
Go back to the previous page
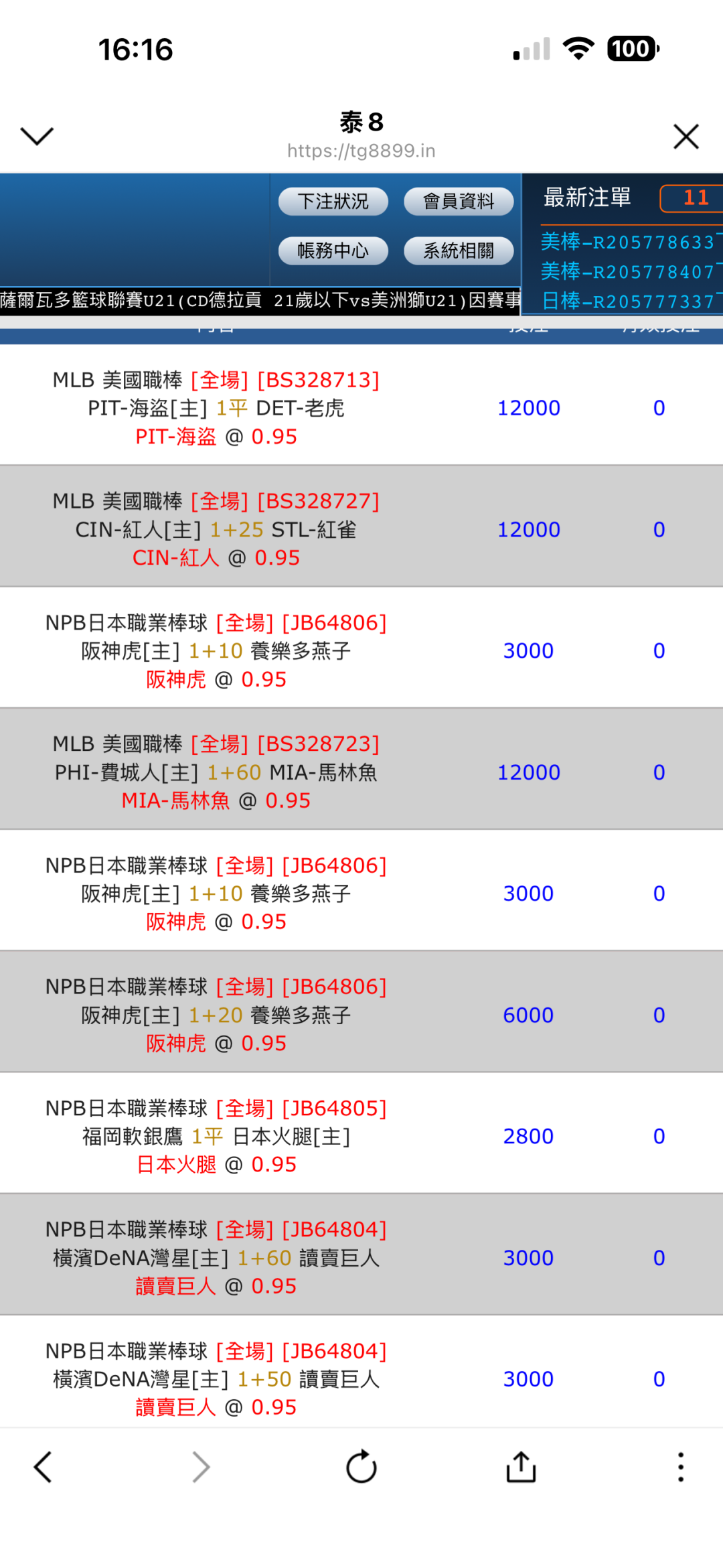tap(43, 1467)
